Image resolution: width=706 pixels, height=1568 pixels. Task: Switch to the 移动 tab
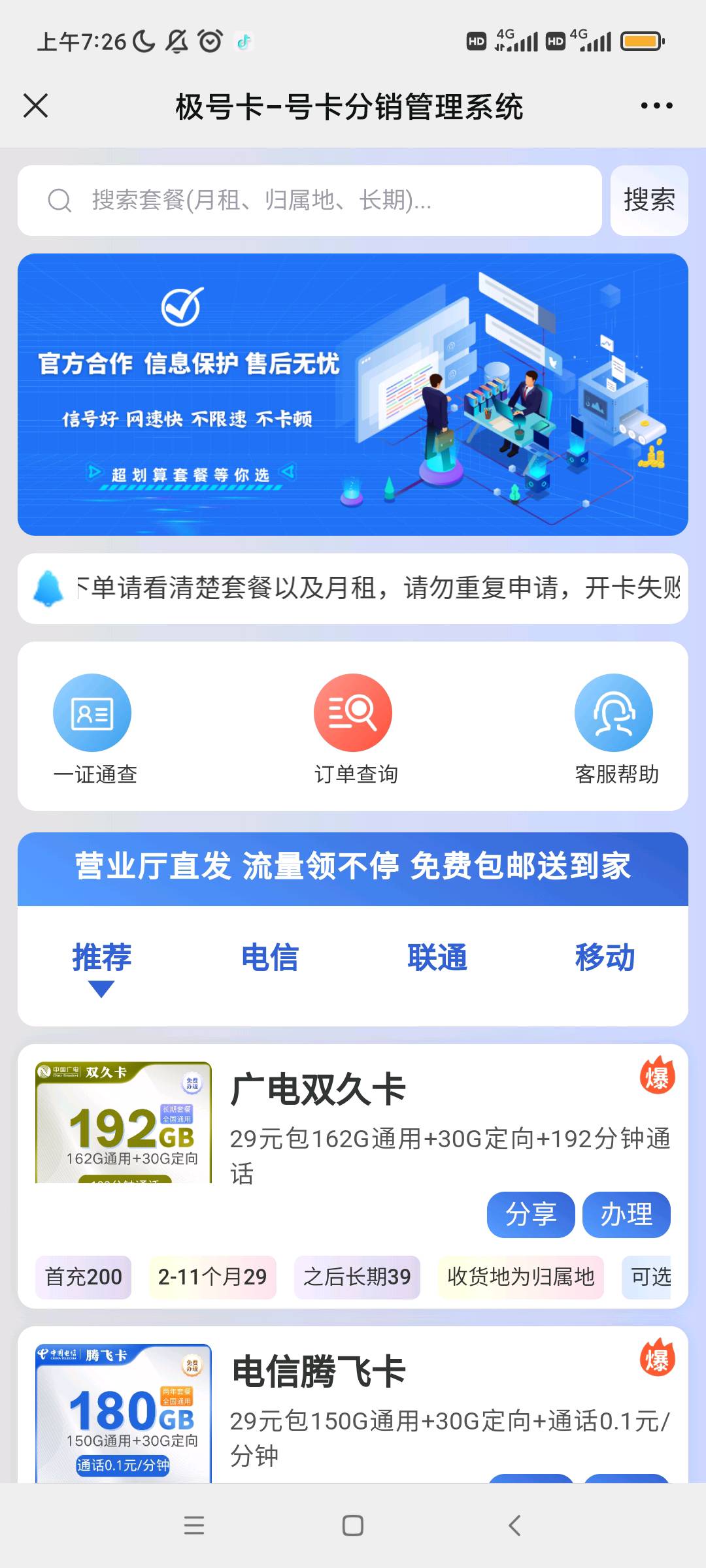(605, 958)
